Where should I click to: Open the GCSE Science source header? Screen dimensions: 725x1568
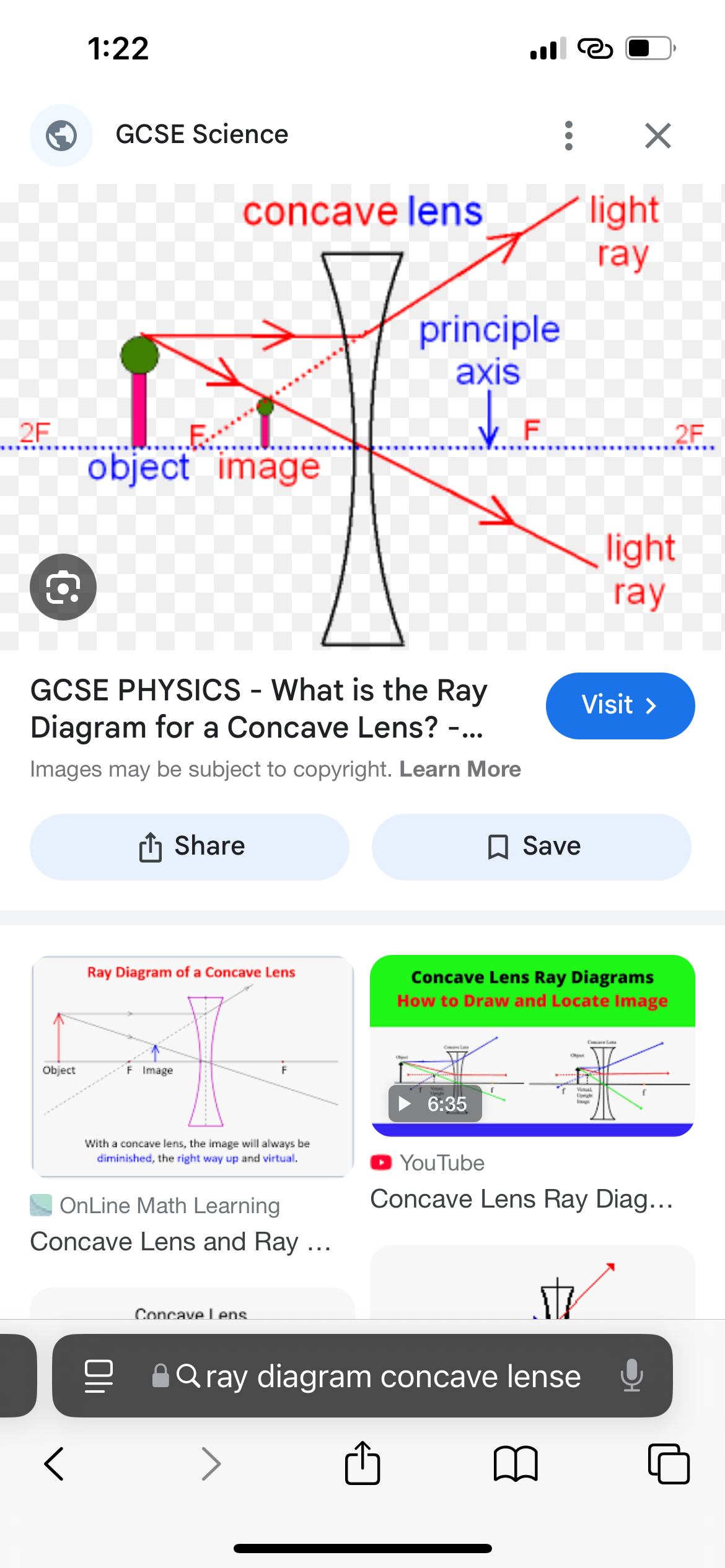(202, 134)
